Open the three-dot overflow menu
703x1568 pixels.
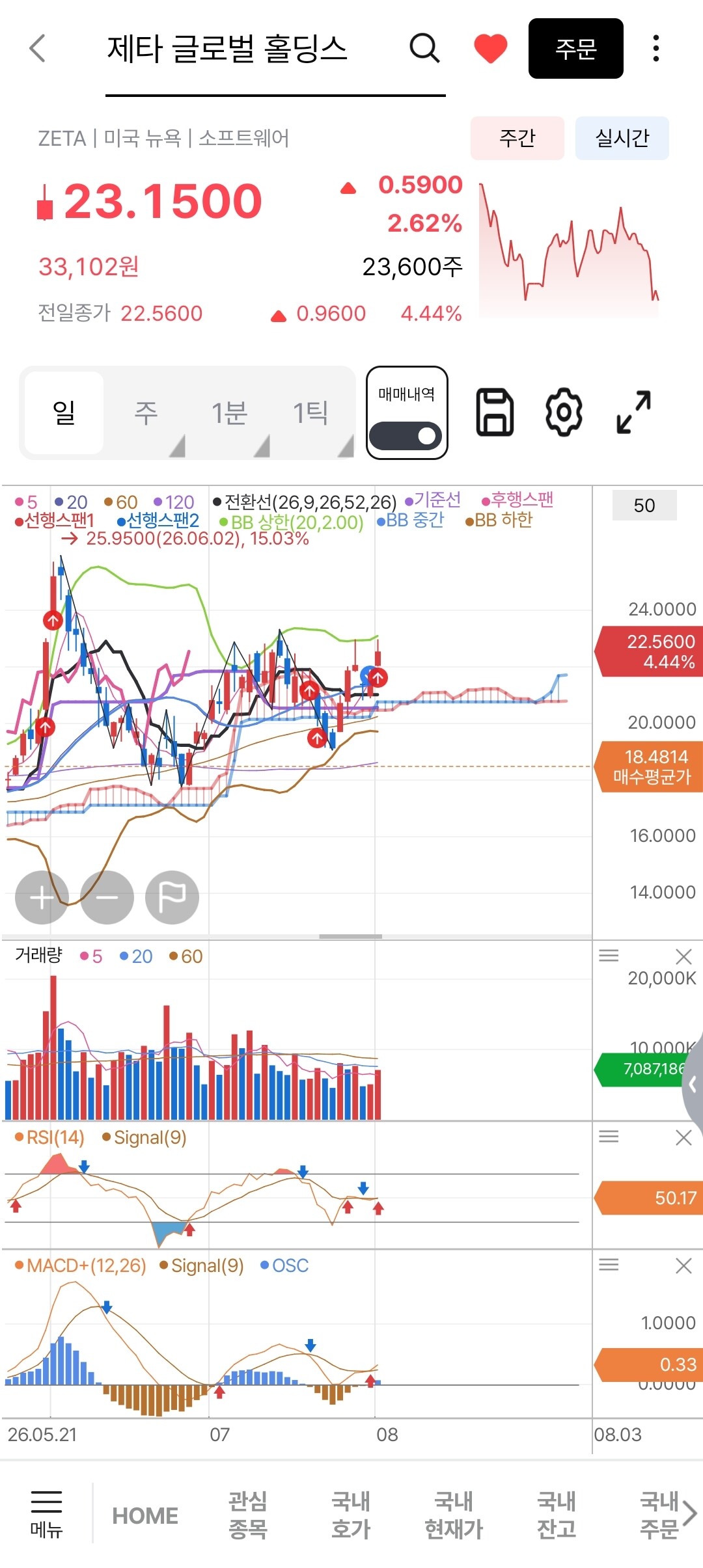point(655,49)
